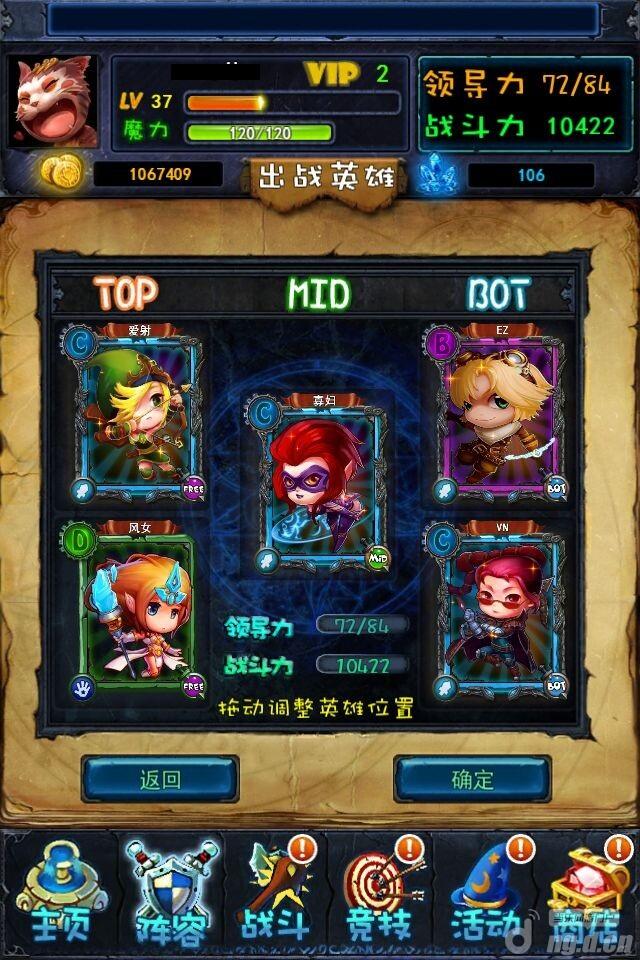Tap the 返回 back button
The height and width of the screenshot is (960, 640).
[x=160, y=779]
